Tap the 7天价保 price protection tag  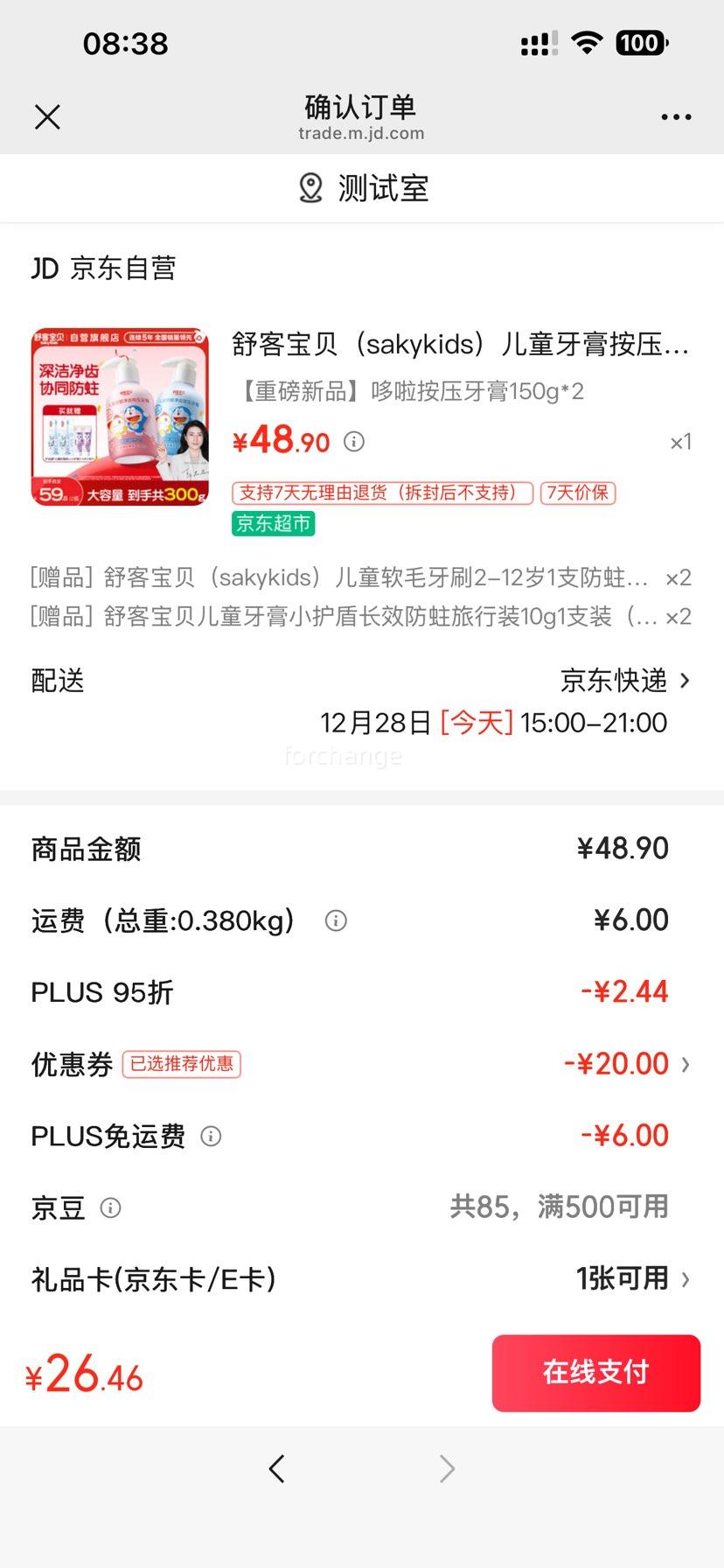click(578, 493)
